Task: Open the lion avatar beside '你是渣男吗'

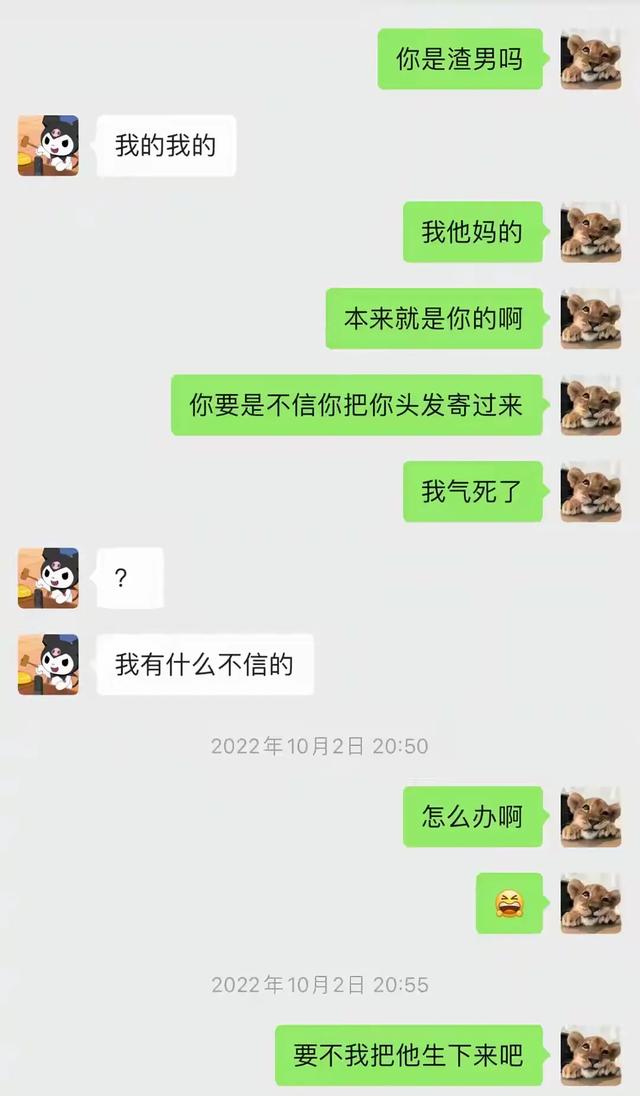Action: (x=590, y=59)
